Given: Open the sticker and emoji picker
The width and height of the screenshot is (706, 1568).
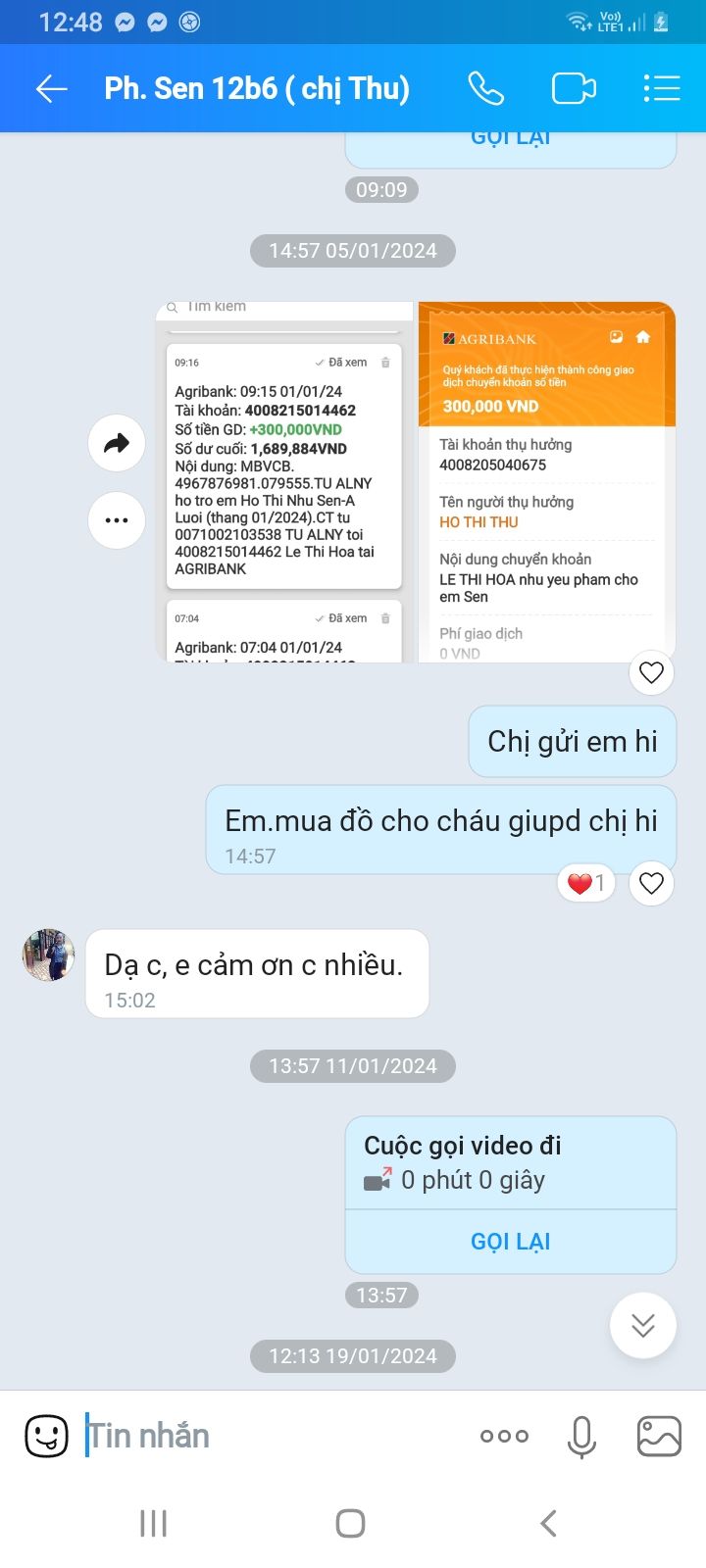Looking at the screenshot, I should pyautogui.click(x=46, y=1437).
